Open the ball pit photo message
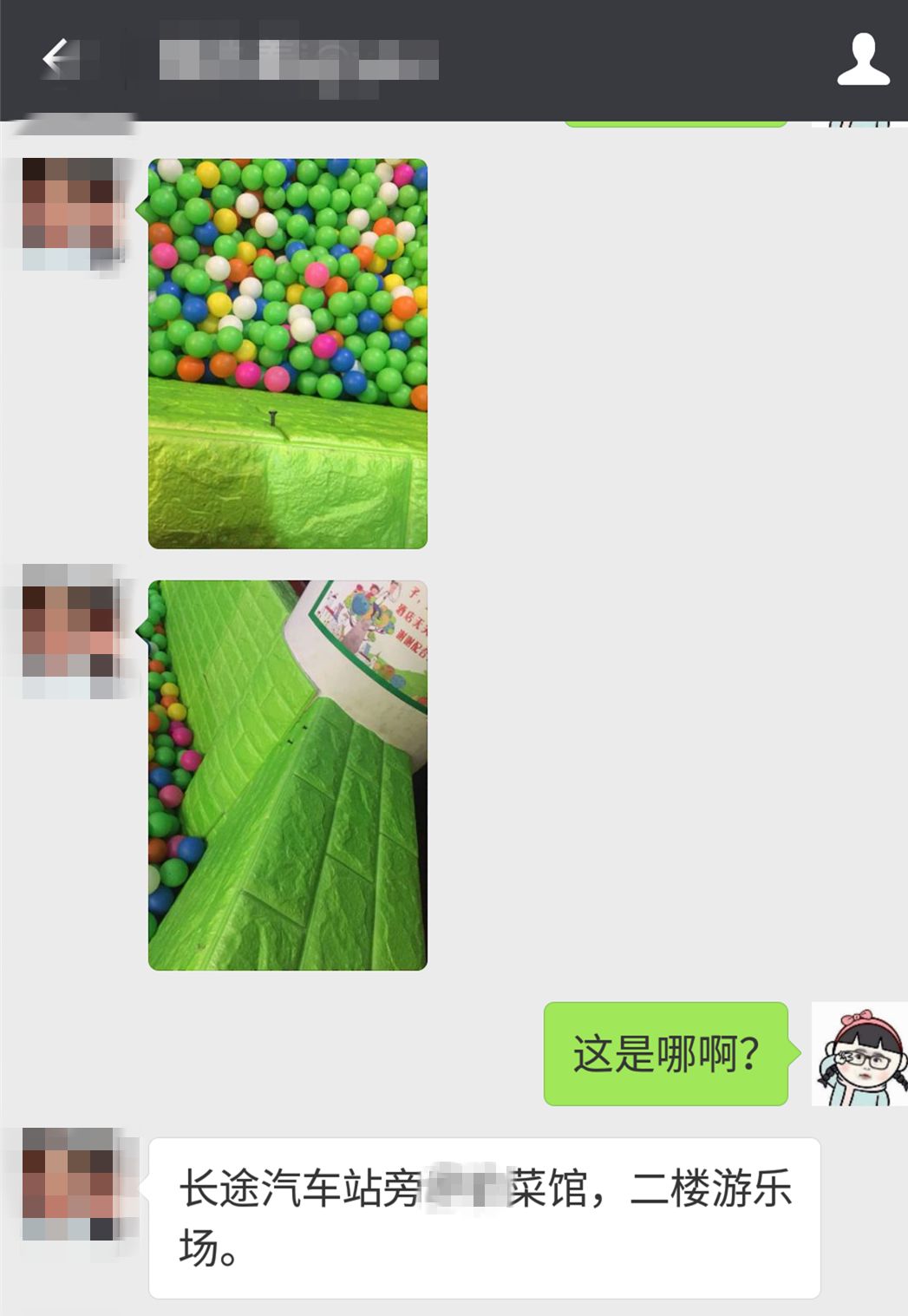 pos(288,353)
